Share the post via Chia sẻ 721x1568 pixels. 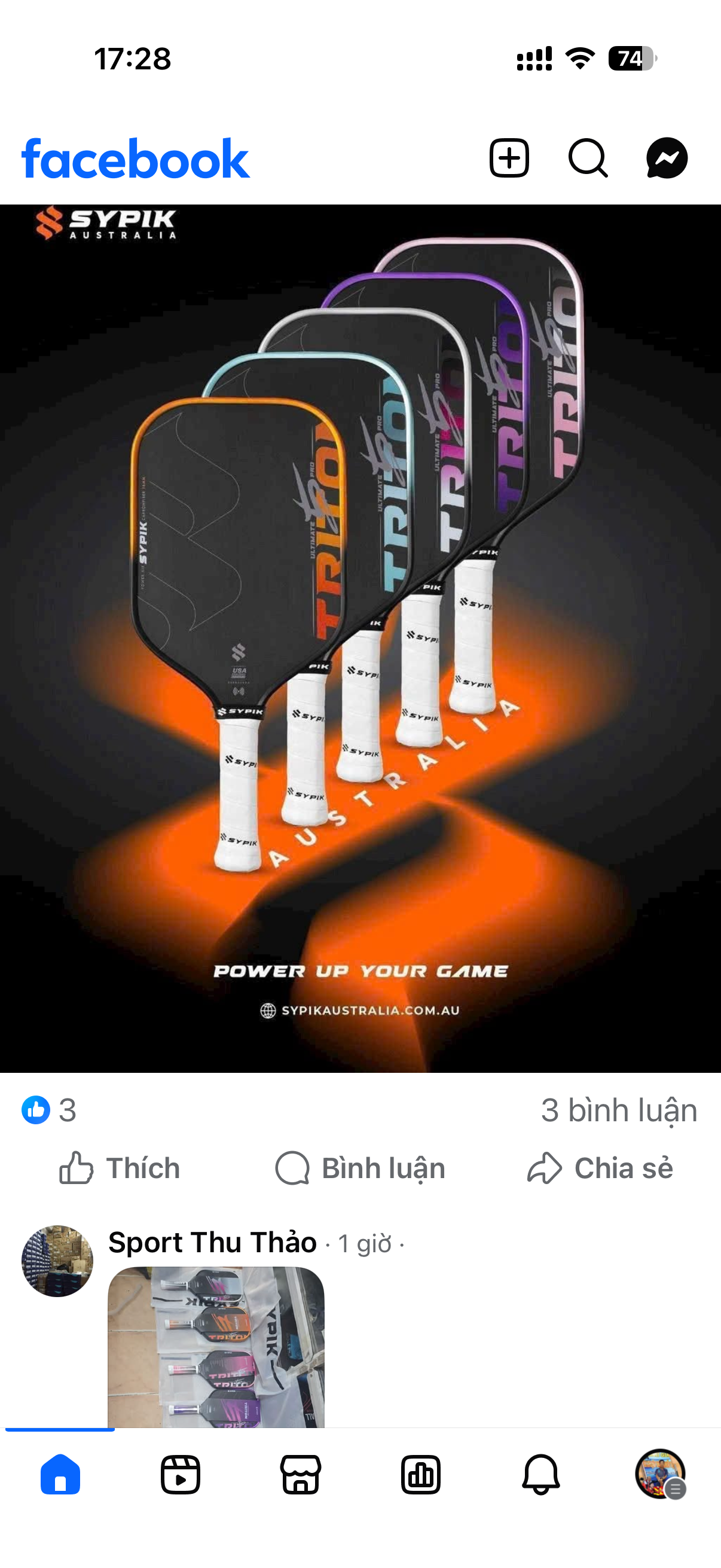[600, 1168]
